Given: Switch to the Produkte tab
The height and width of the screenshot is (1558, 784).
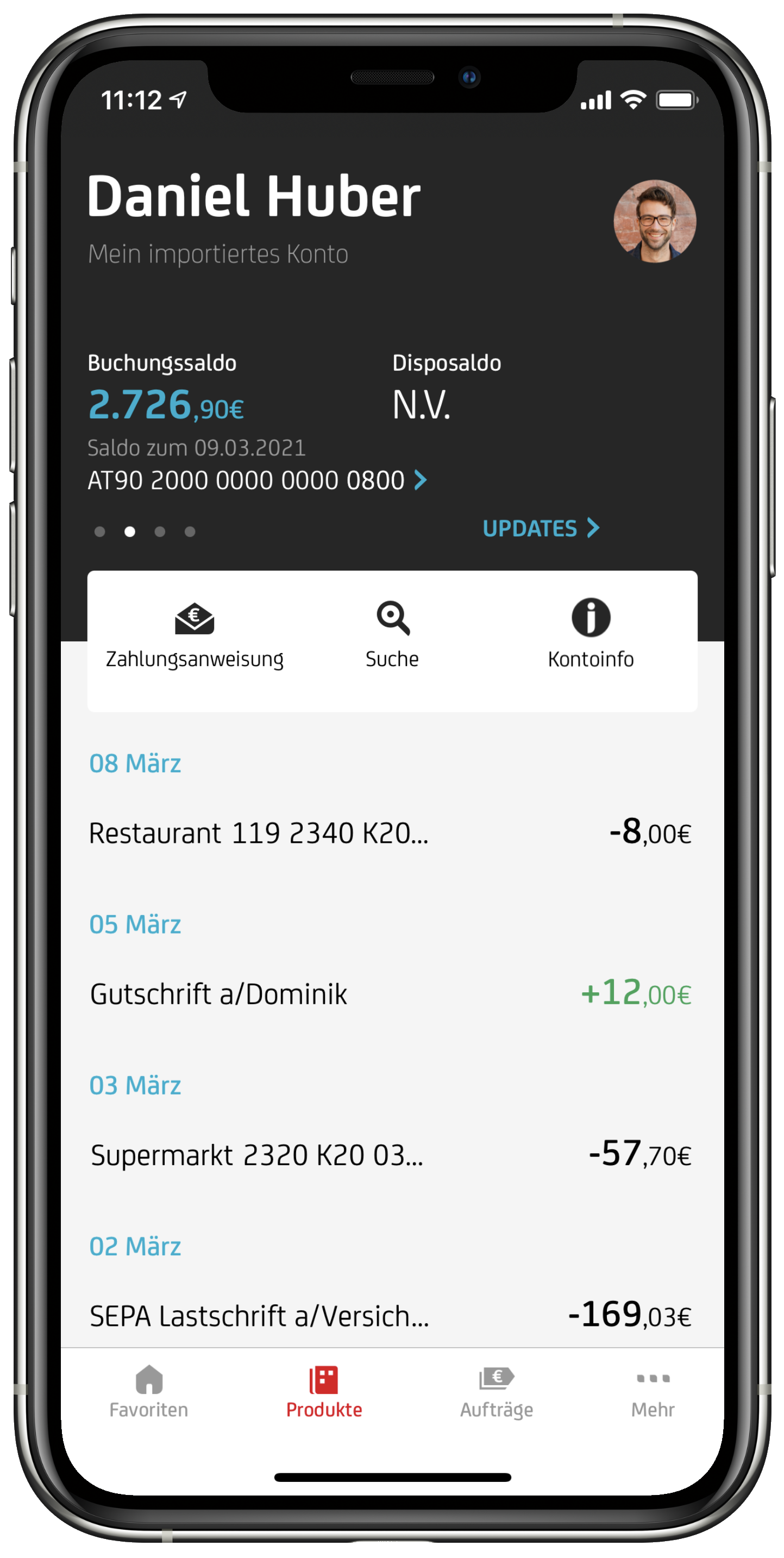Looking at the screenshot, I should [324, 1394].
